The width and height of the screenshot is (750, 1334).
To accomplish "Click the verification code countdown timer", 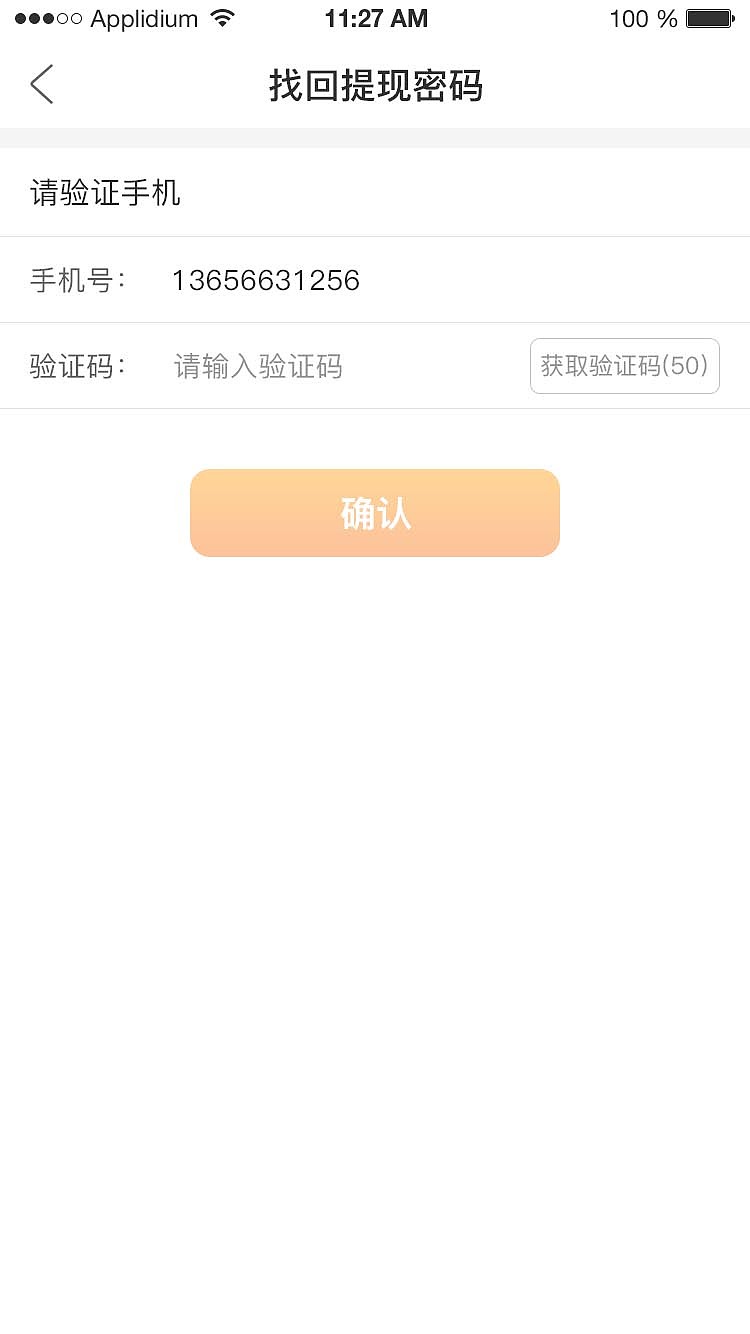I will [624, 366].
